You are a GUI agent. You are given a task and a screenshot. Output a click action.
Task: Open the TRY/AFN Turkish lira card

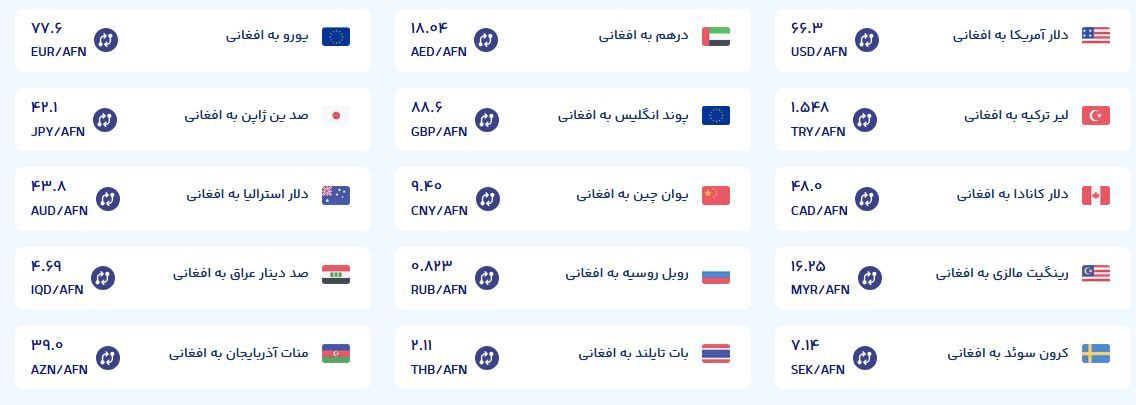[x=952, y=119]
